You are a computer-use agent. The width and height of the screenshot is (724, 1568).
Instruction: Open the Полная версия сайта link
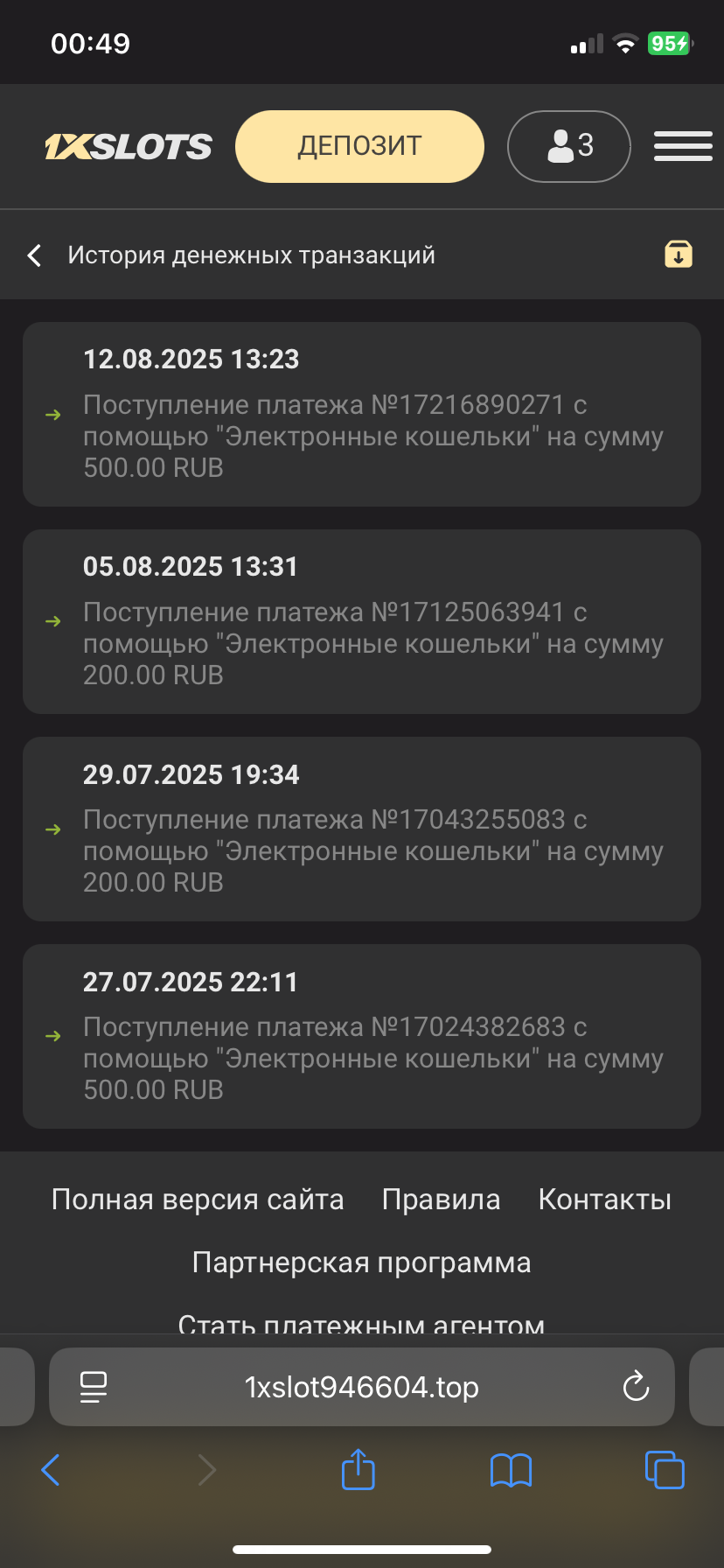click(x=198, y=1199)
